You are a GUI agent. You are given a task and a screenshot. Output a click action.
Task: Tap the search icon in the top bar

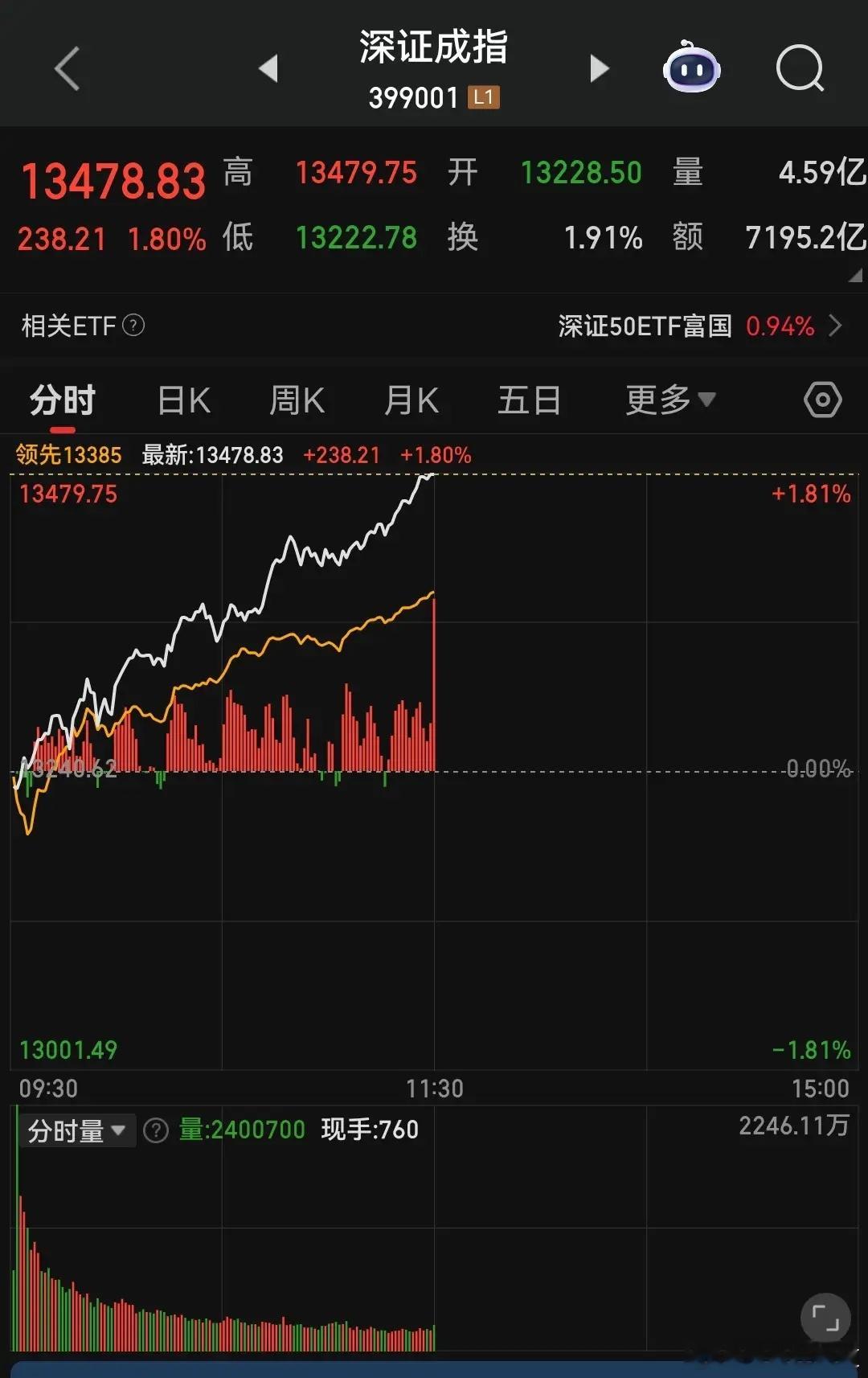799,69
